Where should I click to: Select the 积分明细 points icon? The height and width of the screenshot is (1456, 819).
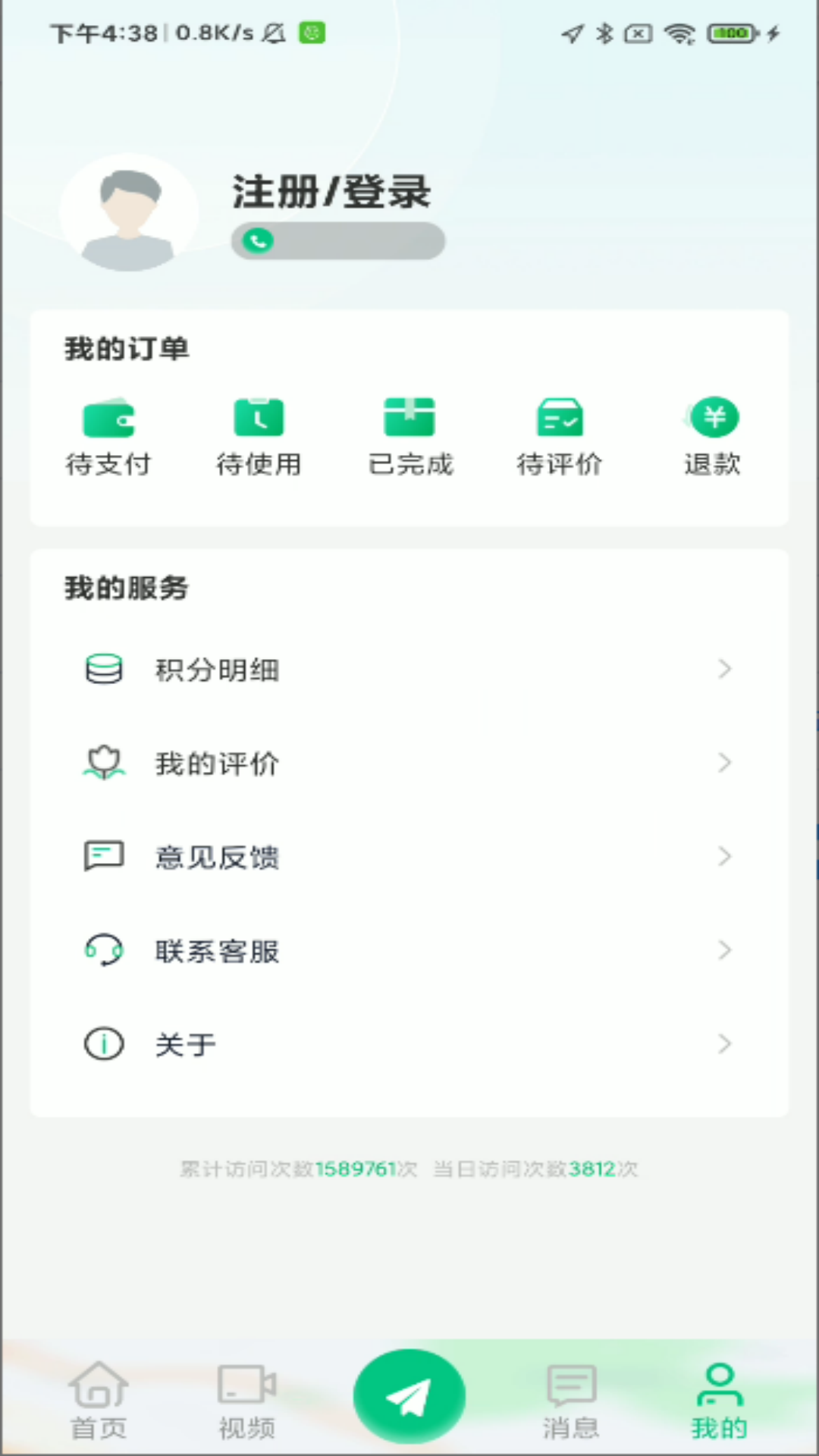click(x=104, y=670)
